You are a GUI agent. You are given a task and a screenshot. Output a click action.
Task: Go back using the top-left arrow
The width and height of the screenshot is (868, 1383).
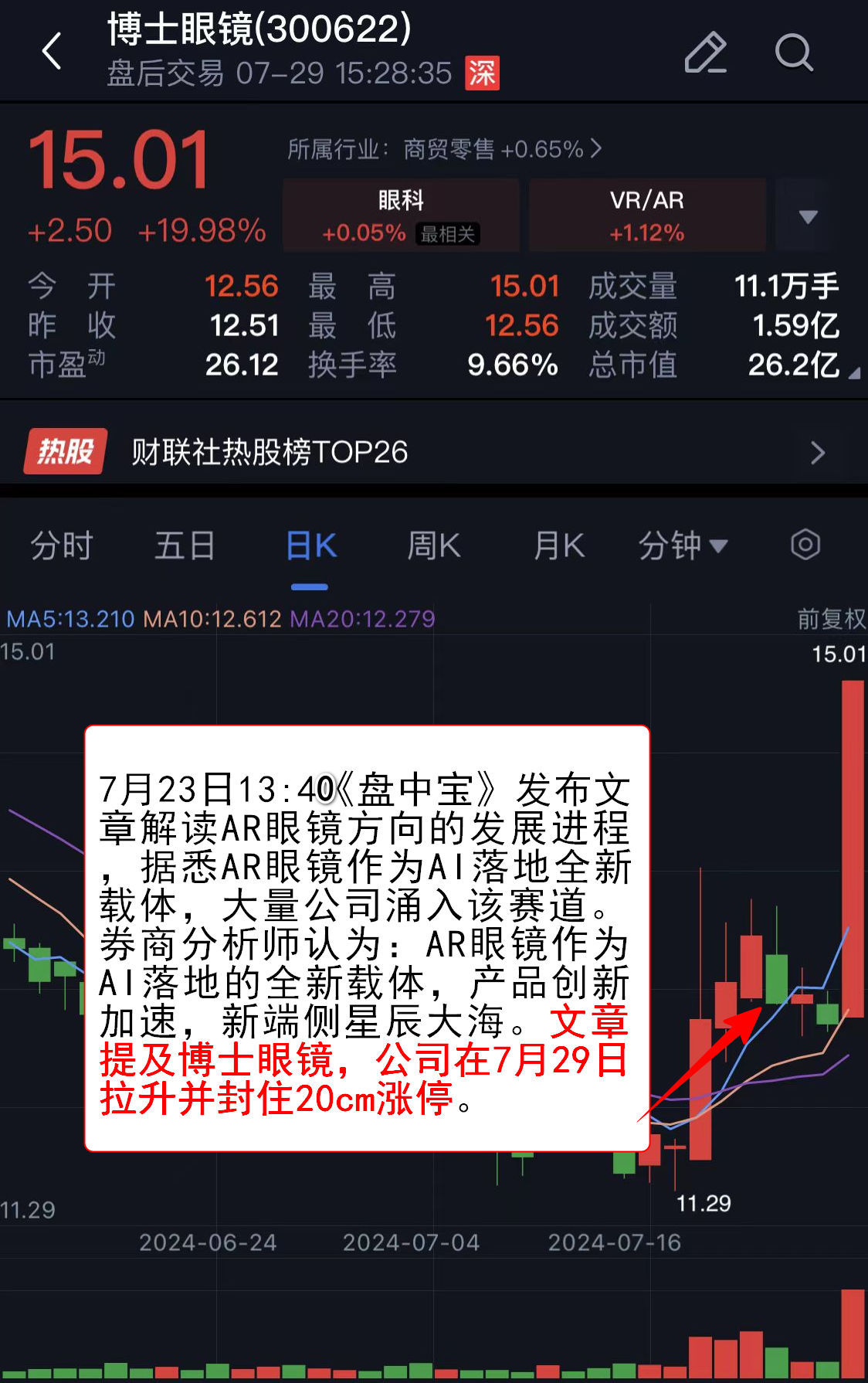pos(52,53)
